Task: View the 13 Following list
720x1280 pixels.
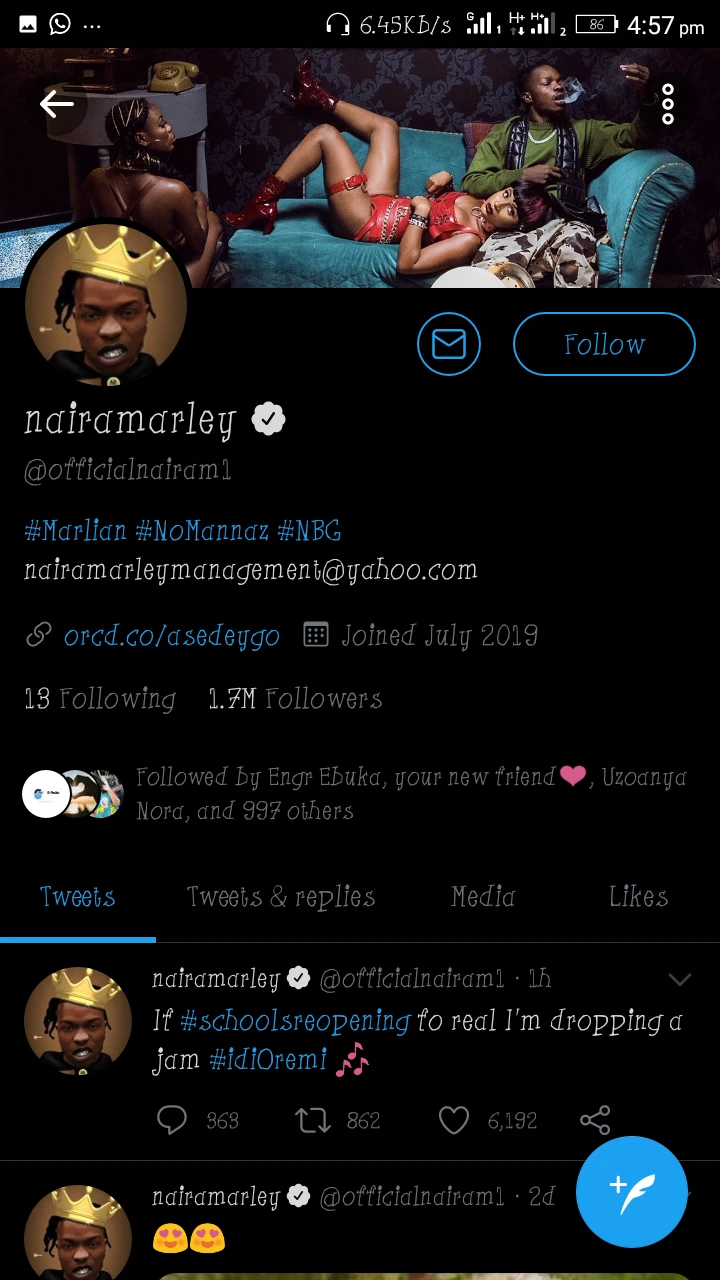Action: click(x=99, y=699)
